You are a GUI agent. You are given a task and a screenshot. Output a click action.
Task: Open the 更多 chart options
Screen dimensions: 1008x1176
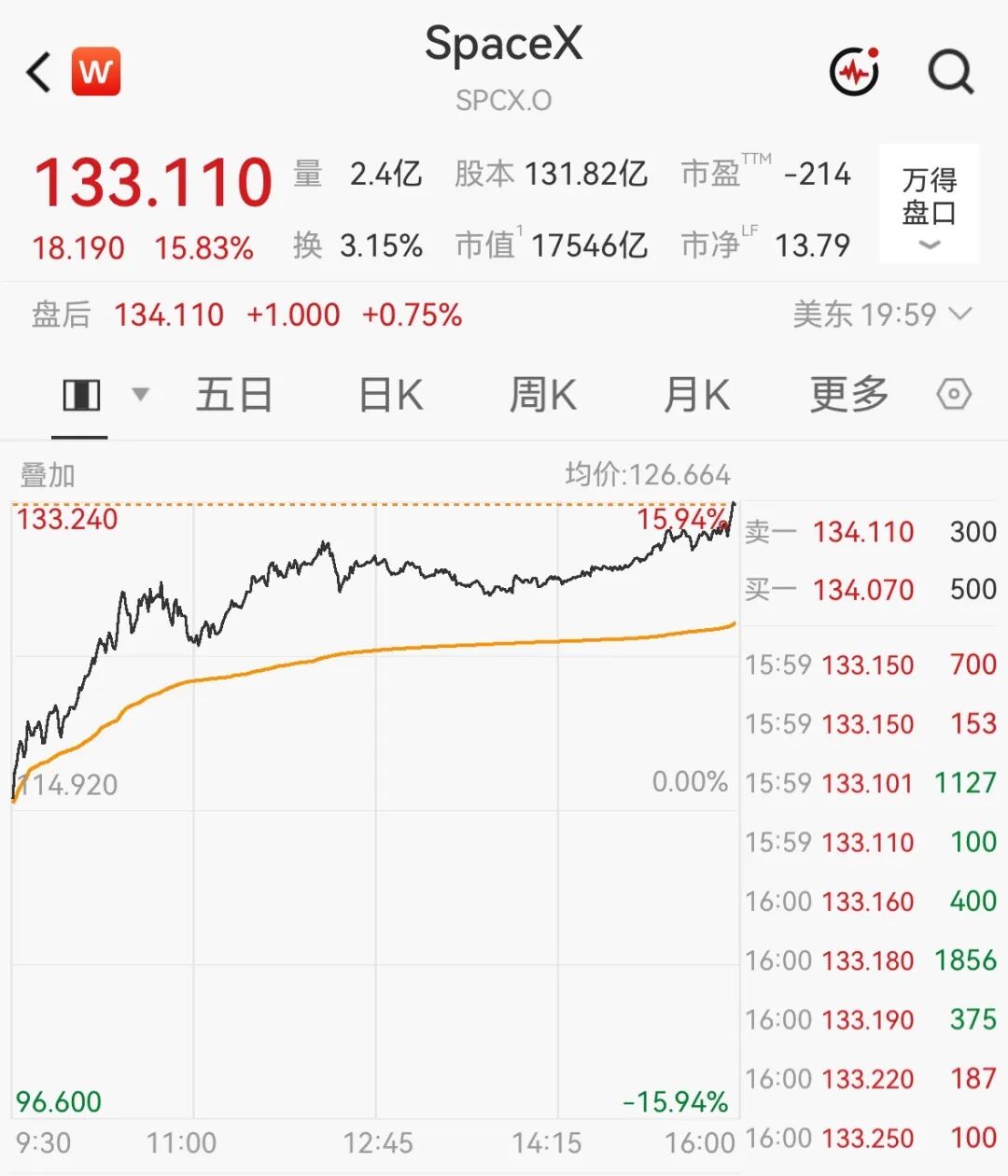848,395
